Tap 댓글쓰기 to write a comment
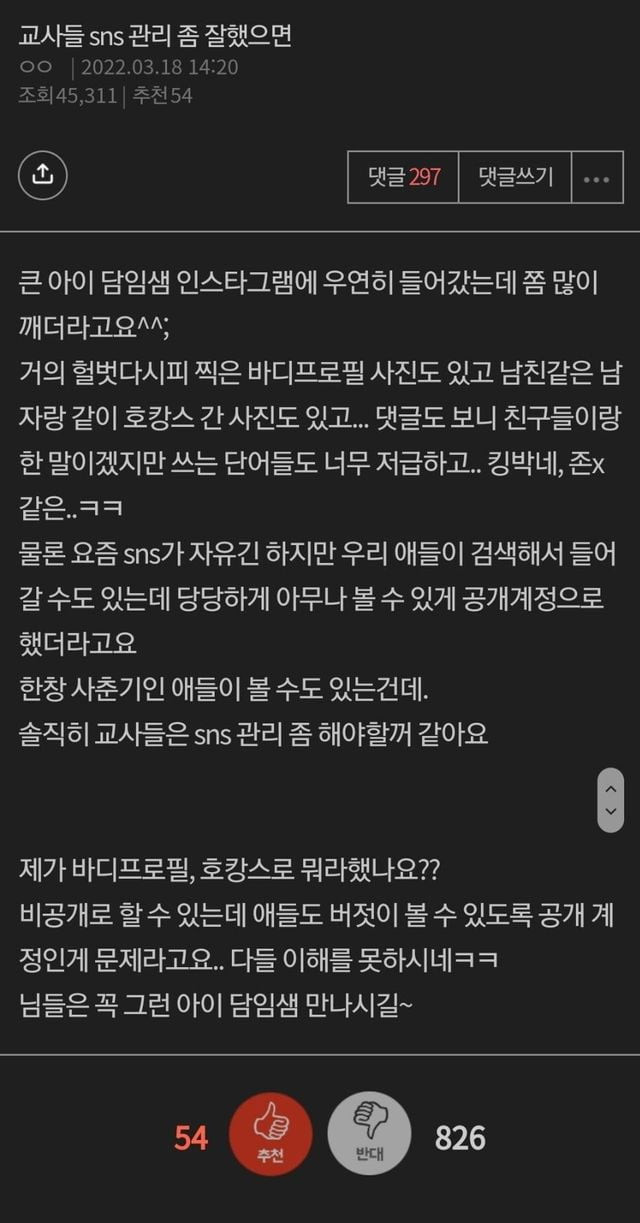Screen dimensions: 640x1223 515,178
